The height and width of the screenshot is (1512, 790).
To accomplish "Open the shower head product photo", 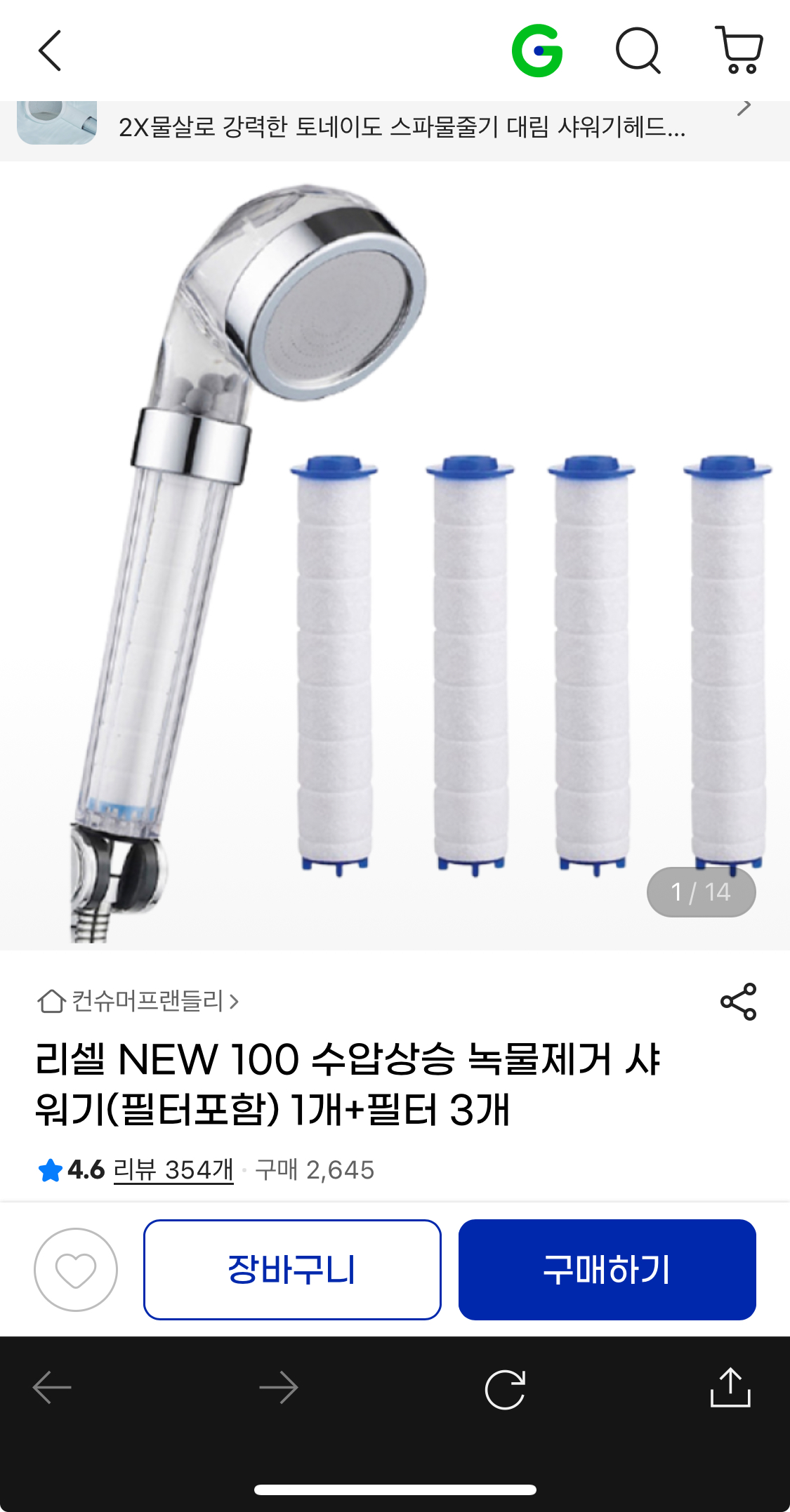I will pyautogui.click(x=395, y=555).
